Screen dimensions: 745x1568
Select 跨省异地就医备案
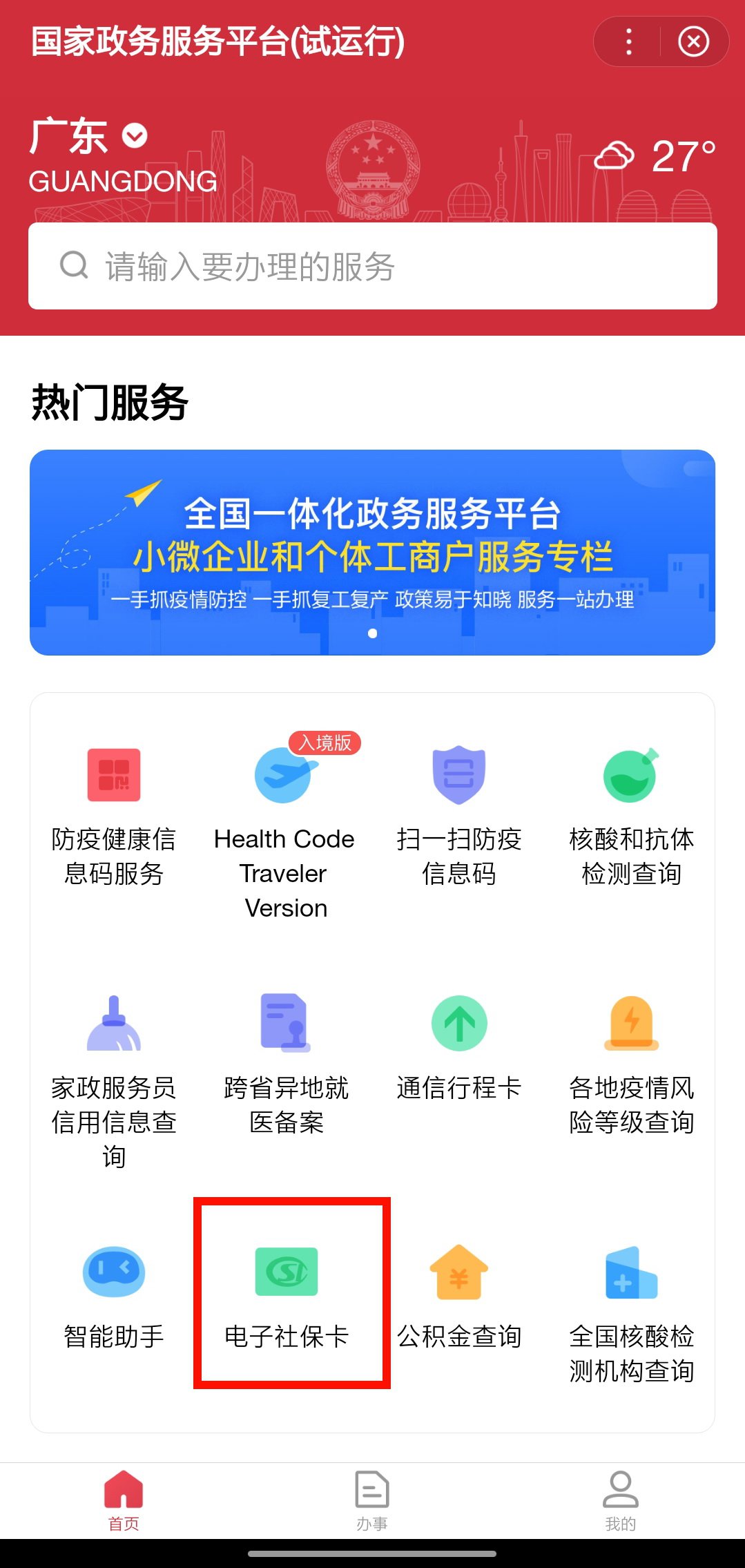click(x=286, y=1064)
